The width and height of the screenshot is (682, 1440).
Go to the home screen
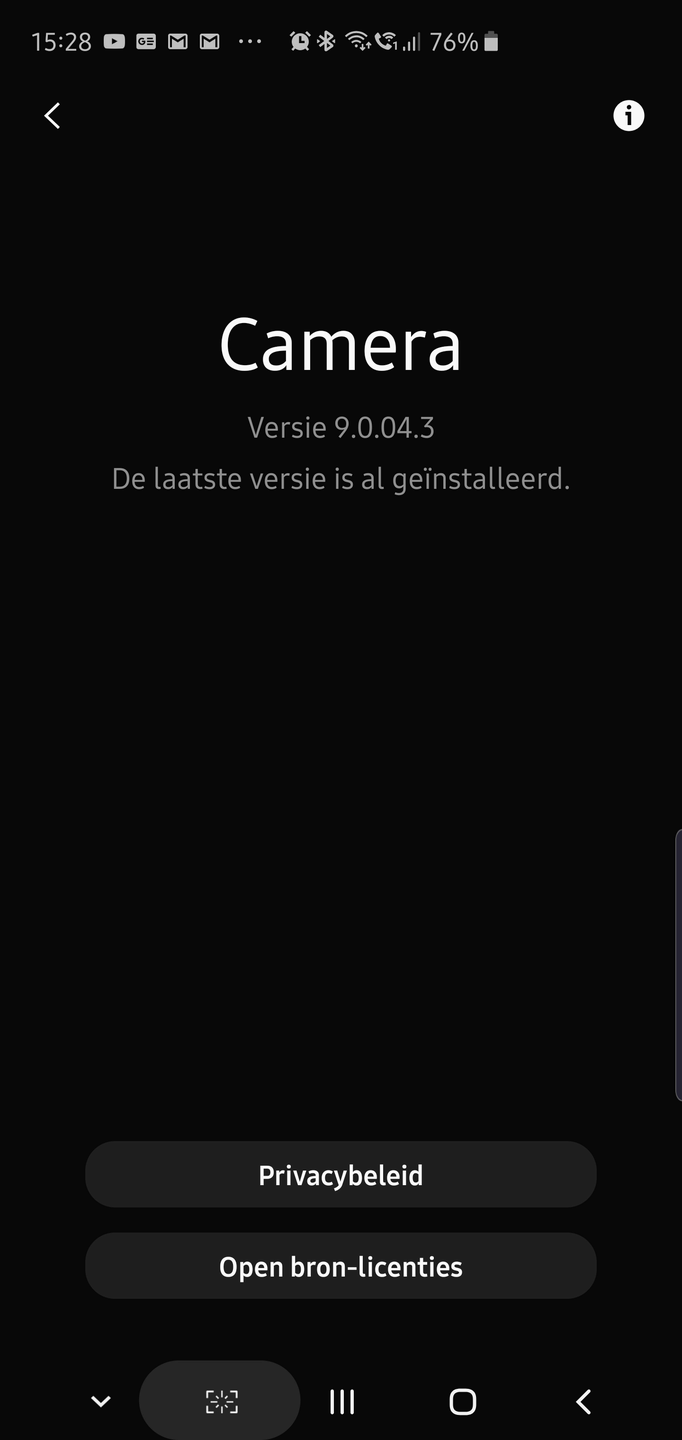click(x=462, y=1402)
